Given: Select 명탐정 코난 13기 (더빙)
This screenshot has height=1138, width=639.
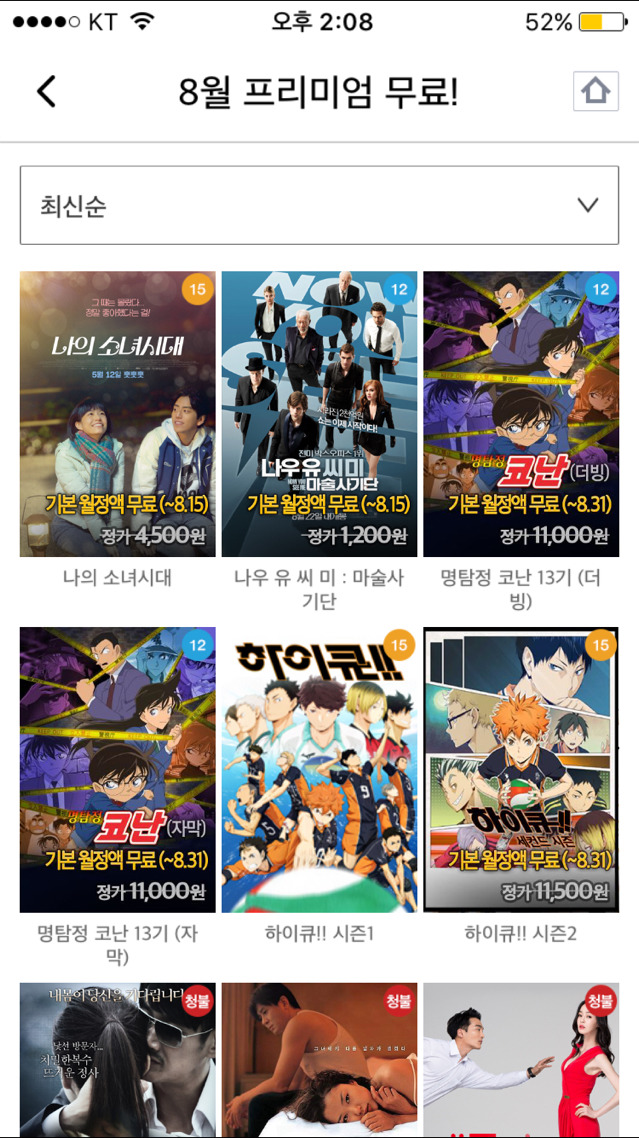Looking at the screenshot, I should (520, 414).
